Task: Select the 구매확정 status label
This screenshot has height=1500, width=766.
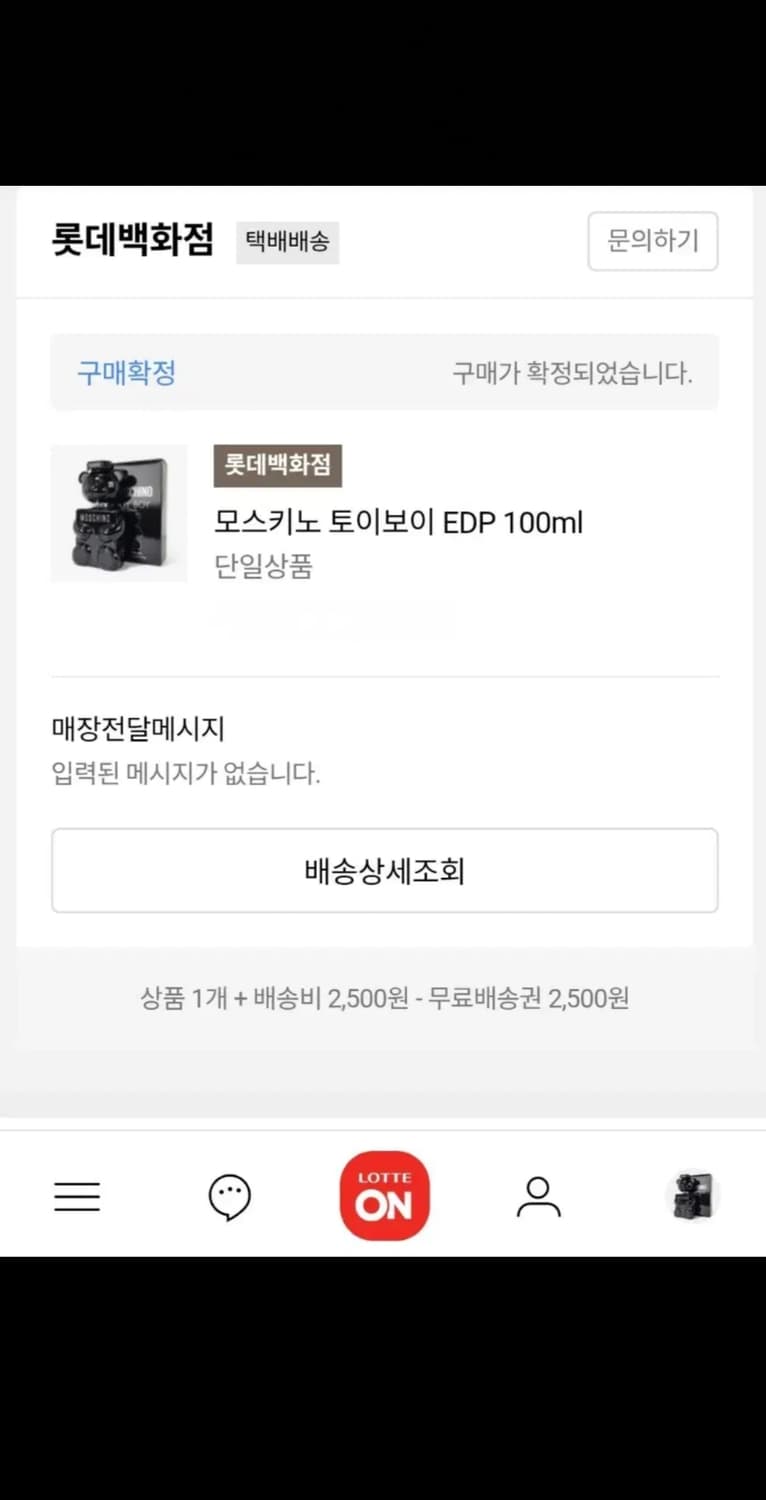Action: [x=126, y=371]
